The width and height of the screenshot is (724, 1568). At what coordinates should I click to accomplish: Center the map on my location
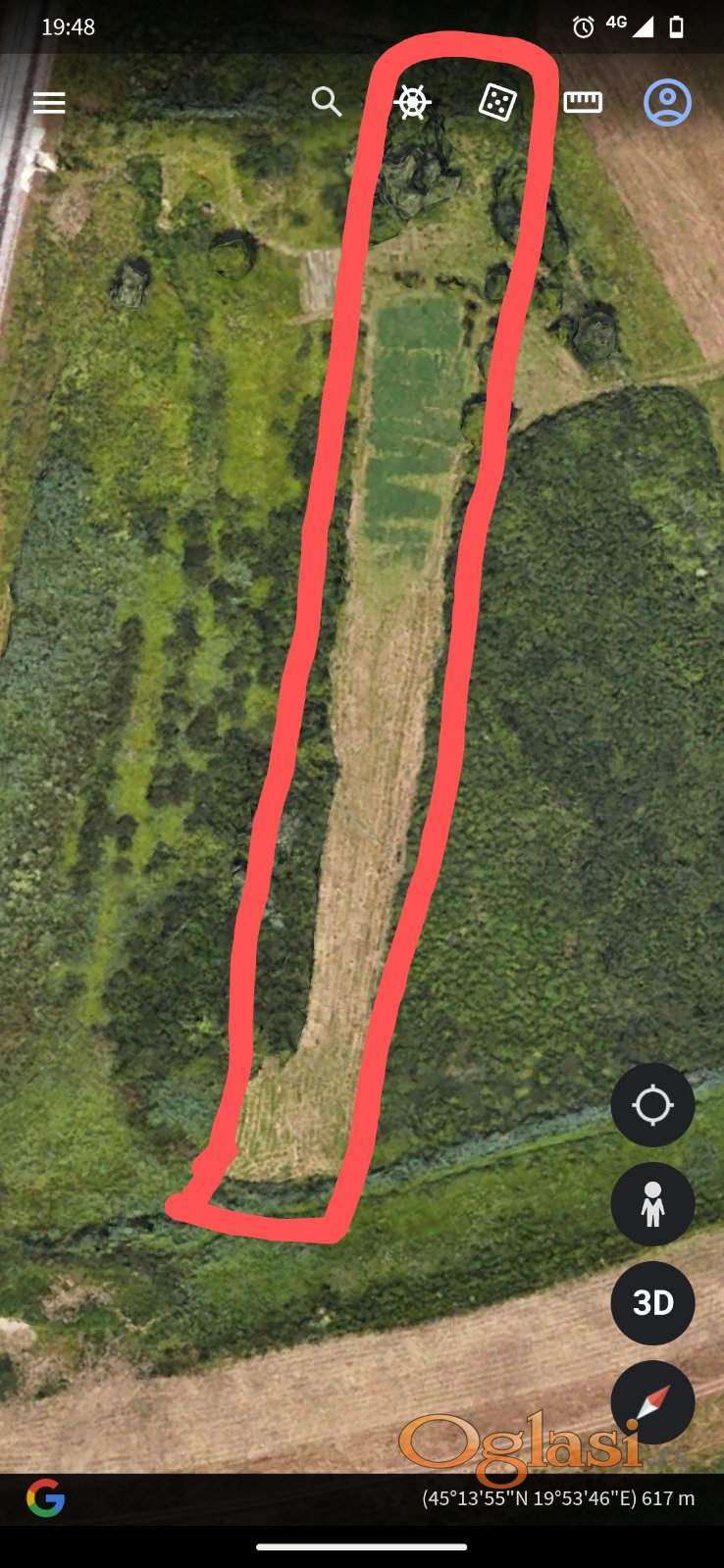click(652, 1105)
